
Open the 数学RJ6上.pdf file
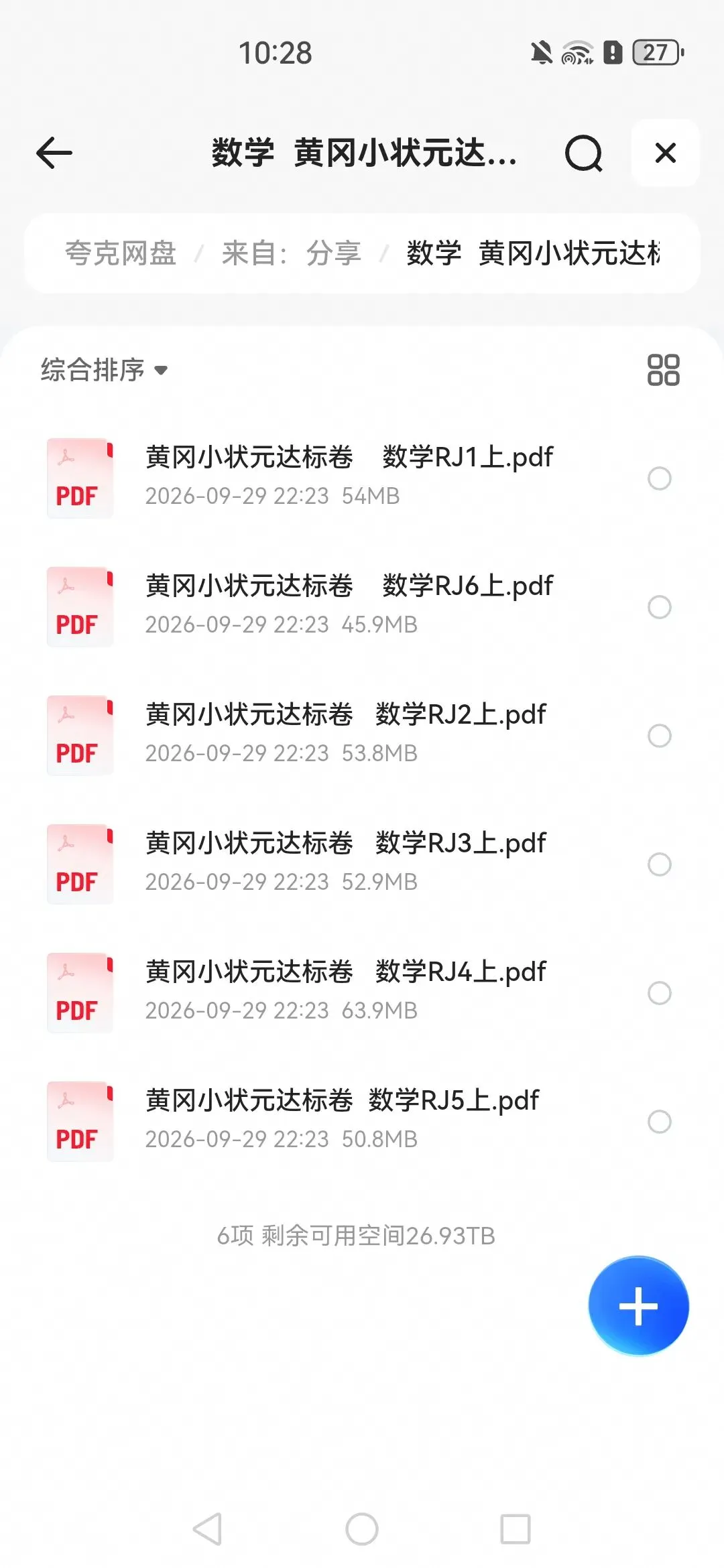pyautogui.click(x=349, y=606)
